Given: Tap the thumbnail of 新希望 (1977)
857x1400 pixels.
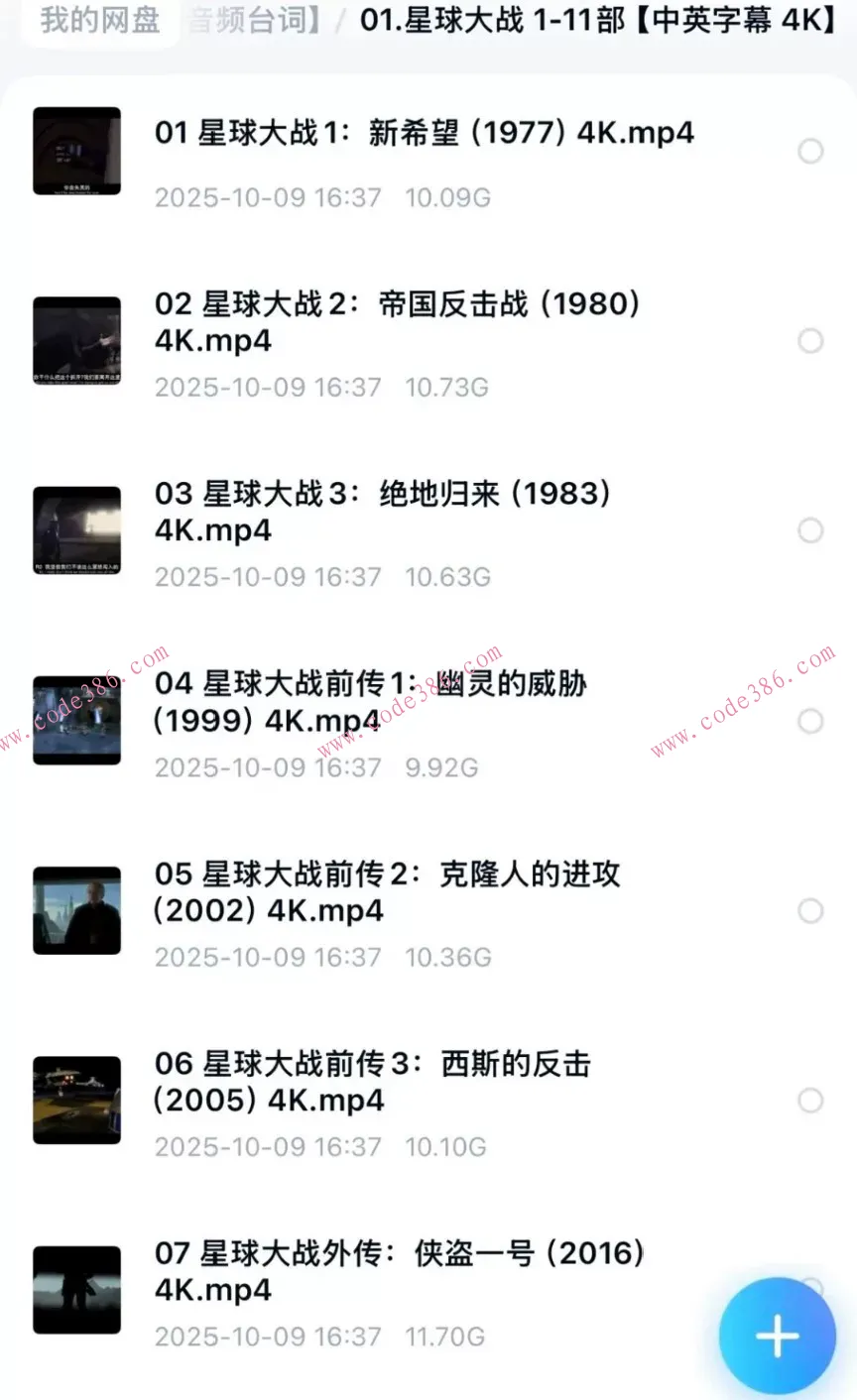Looking at the screenshot, I should tap(77, 151).
